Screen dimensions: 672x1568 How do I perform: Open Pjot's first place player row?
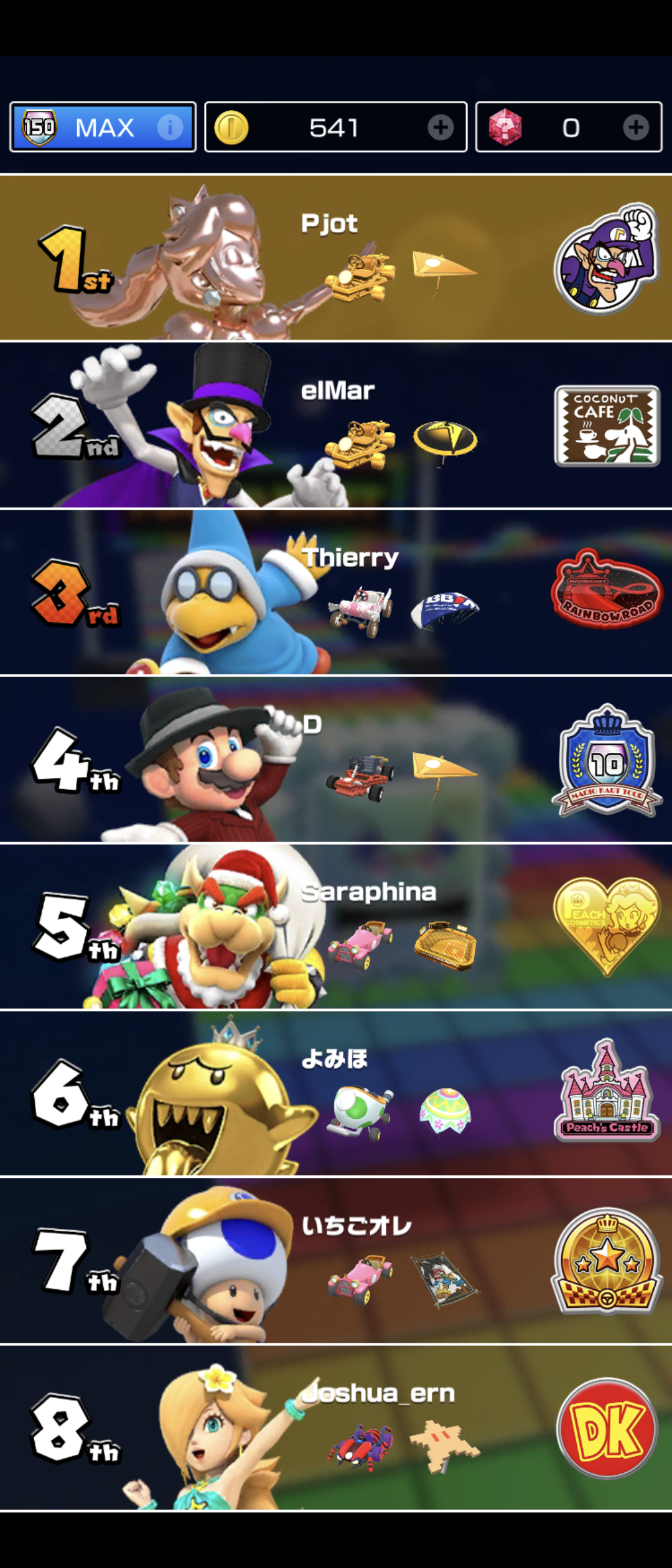[x=336, y=258]
